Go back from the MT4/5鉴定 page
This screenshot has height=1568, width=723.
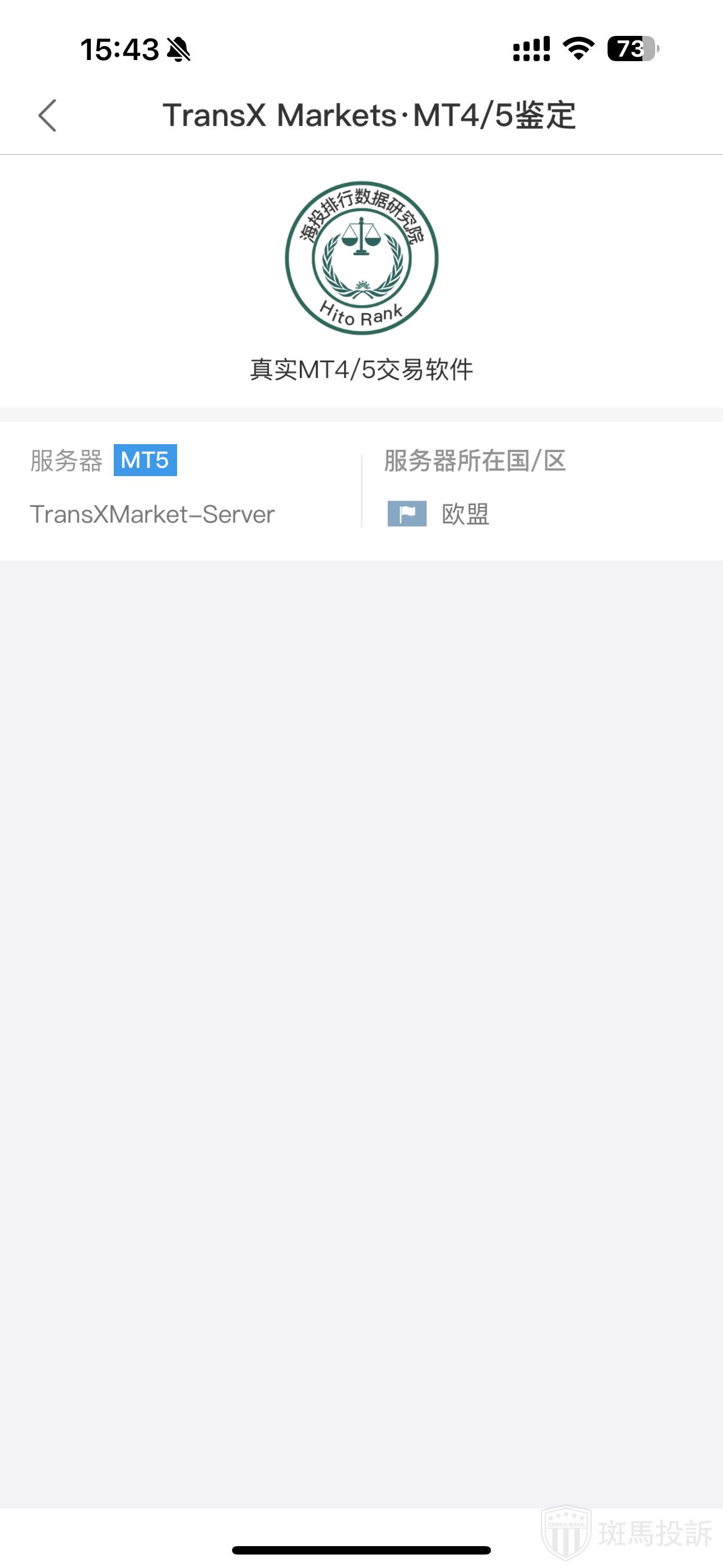pyautogui.click(x=48, y=116)
